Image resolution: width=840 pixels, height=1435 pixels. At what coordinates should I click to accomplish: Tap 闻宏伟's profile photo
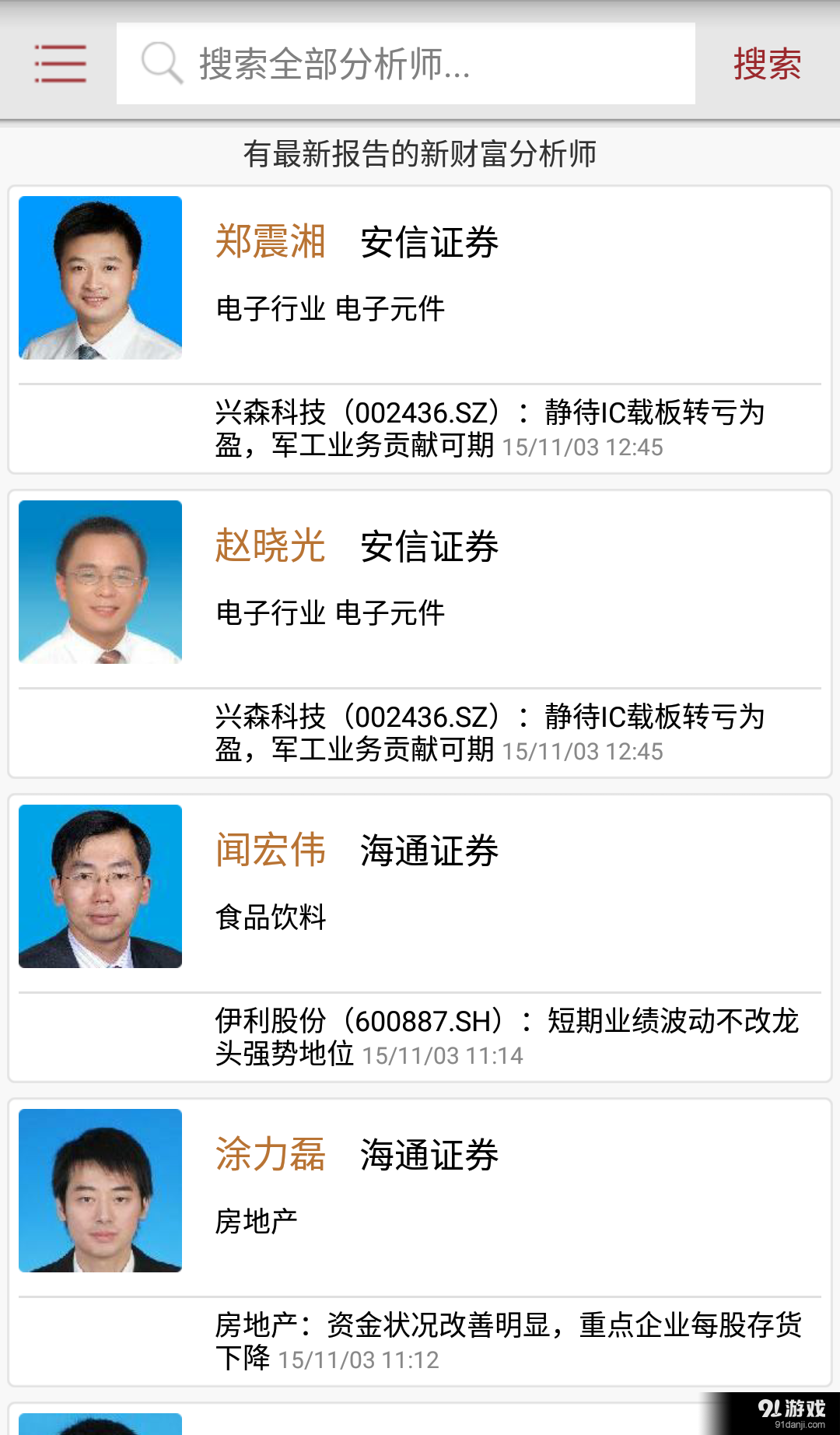pos(100,887)
